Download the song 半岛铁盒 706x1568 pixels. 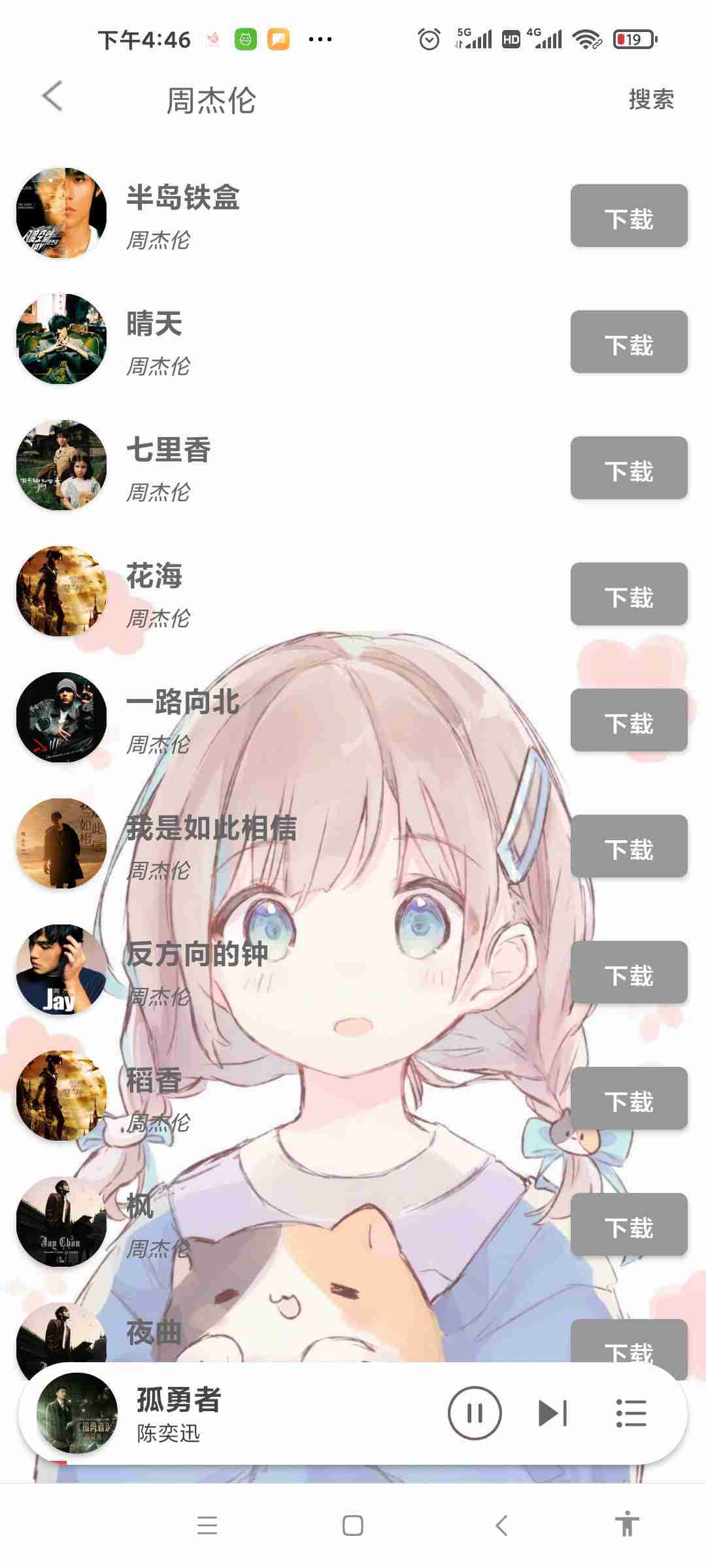pyautogui.click(x=628, y=216)
